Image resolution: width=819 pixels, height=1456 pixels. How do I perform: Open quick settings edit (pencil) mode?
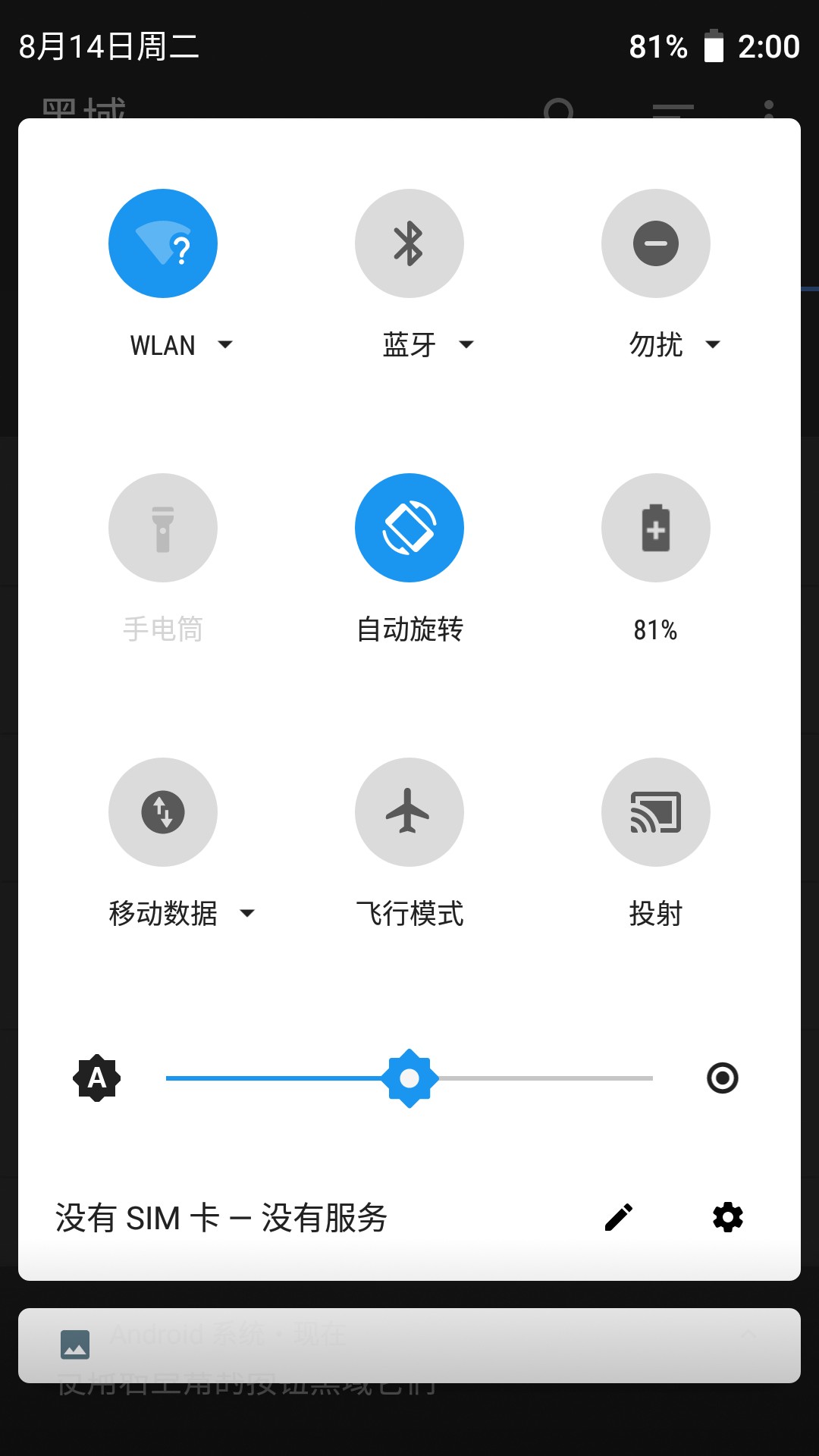tap(620, 1217)
